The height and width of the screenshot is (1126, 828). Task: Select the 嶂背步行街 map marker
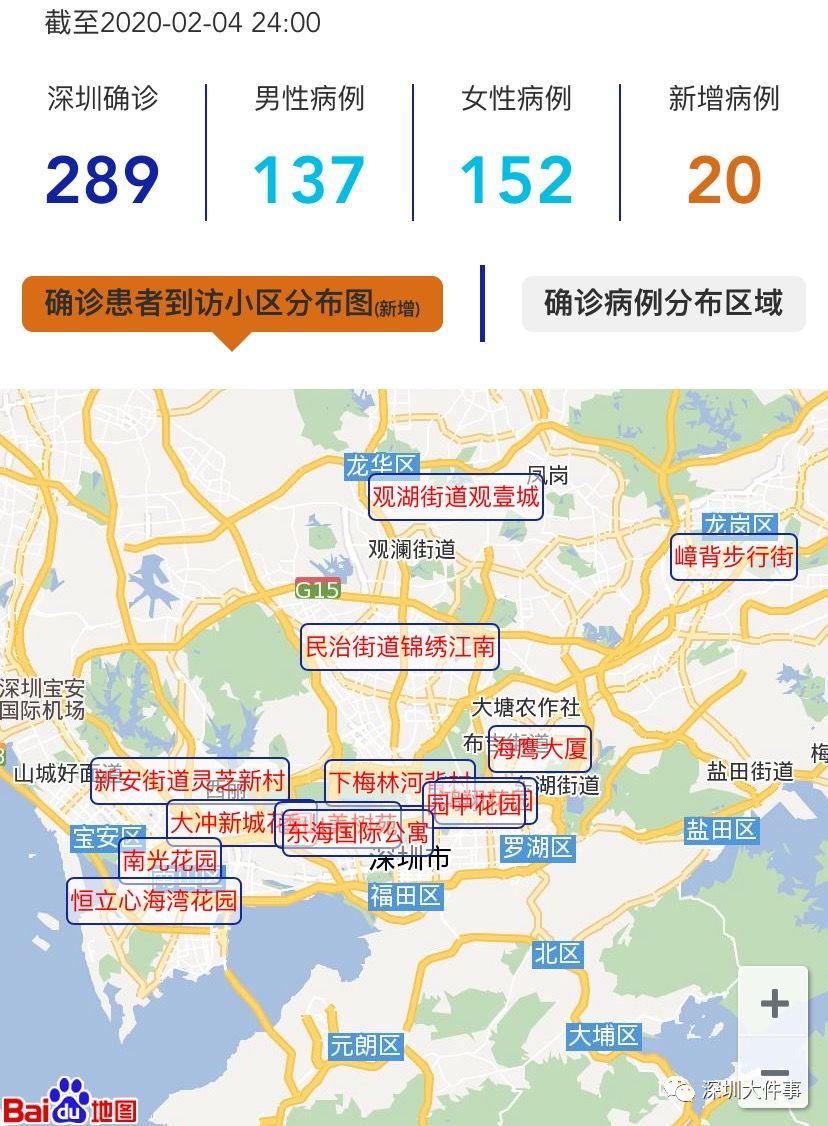click(734, 556)
